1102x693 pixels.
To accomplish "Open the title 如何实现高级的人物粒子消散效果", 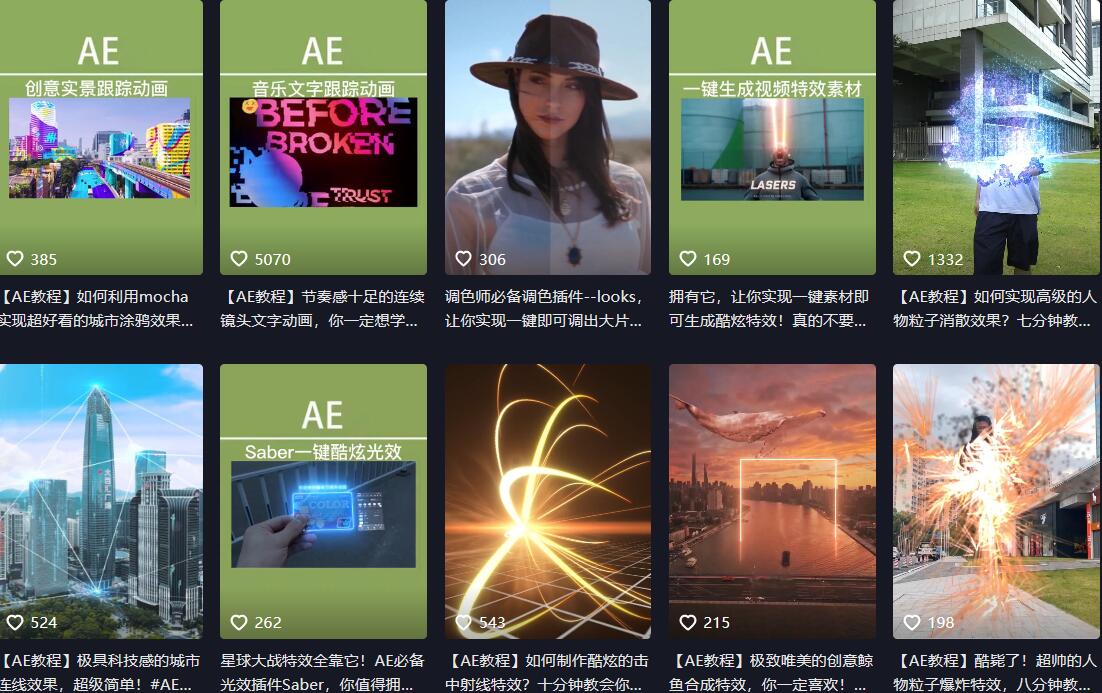I will [996, 308].
